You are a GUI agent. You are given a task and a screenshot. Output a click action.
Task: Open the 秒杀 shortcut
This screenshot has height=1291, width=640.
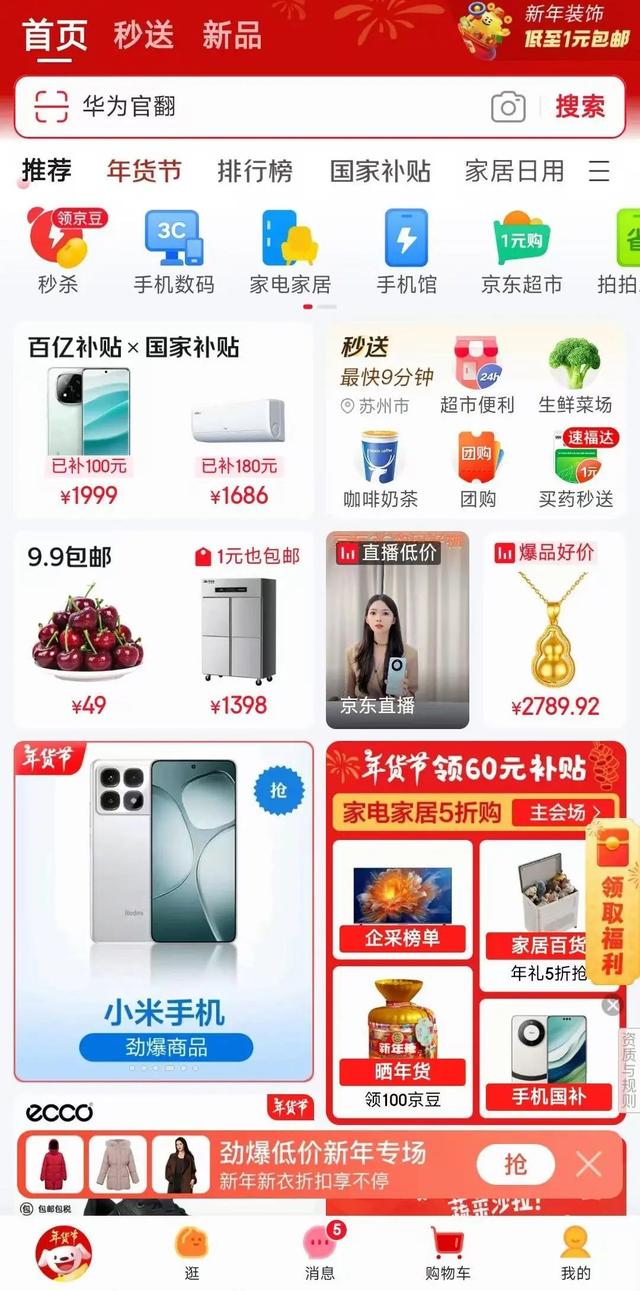58,253
